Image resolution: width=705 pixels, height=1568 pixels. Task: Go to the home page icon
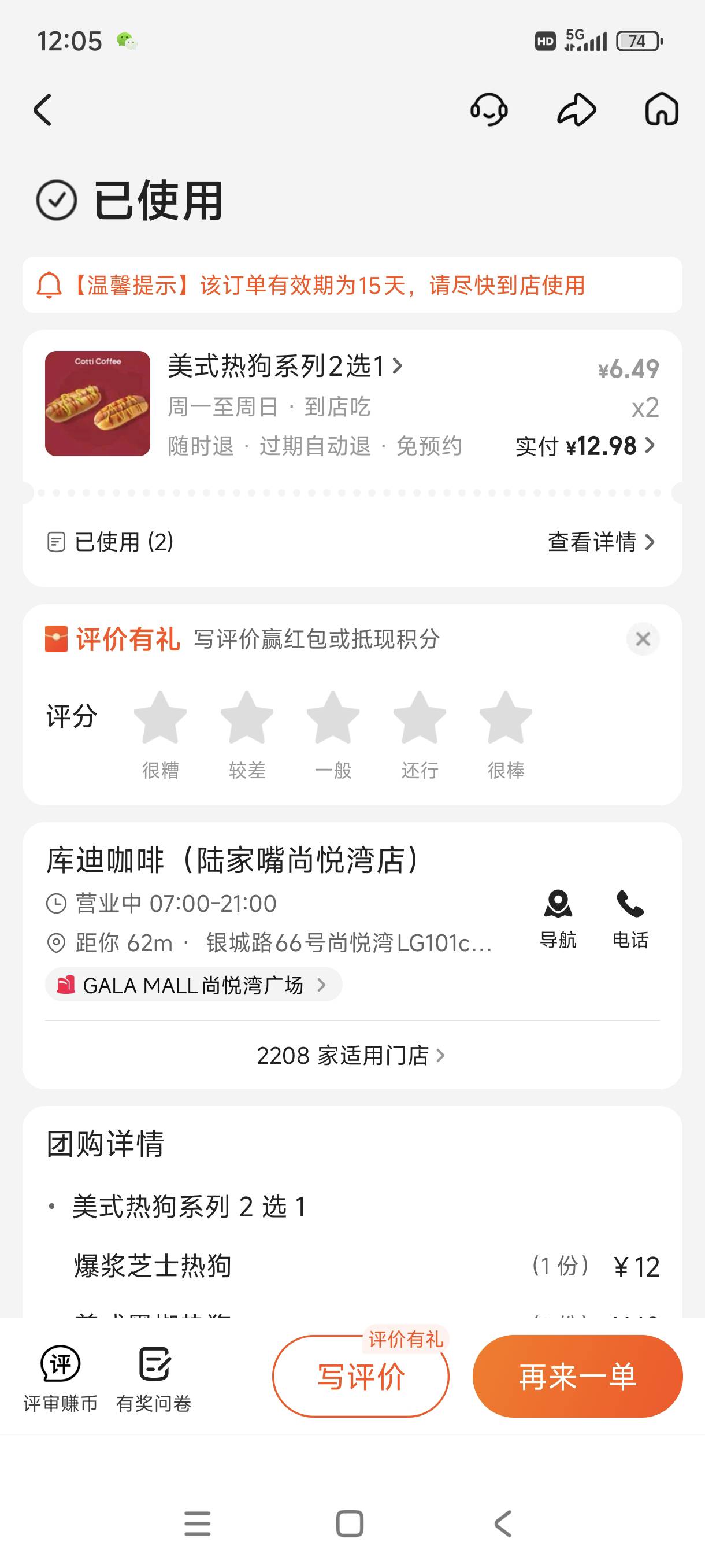(x=662, y=110)
